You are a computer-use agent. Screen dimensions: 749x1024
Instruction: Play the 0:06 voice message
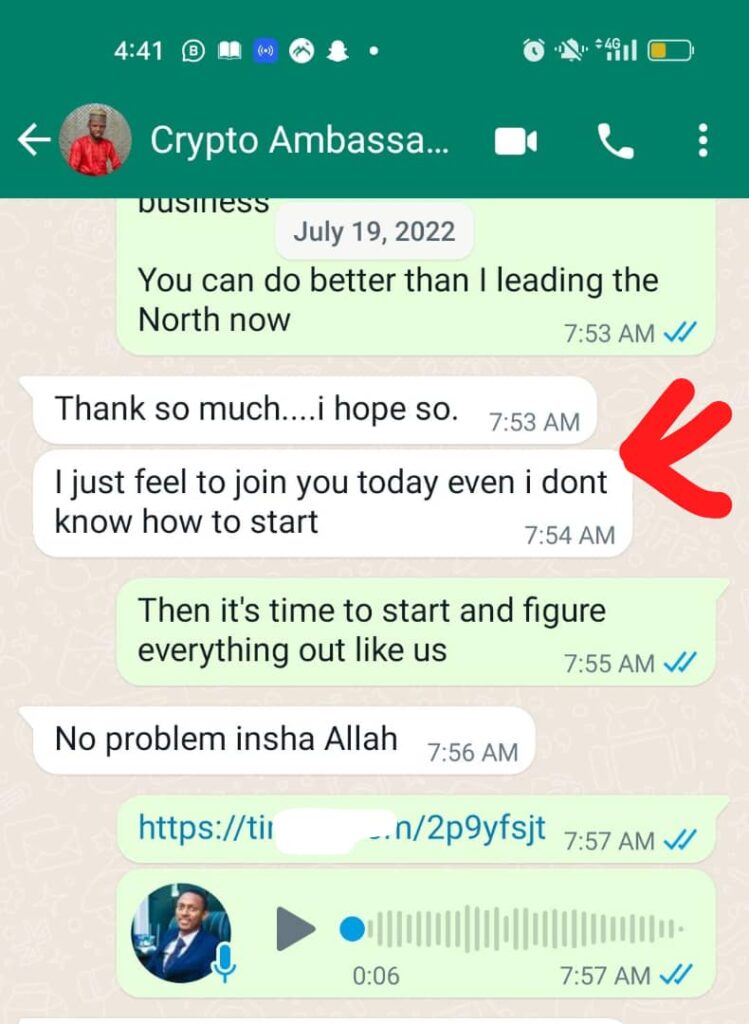(296, 930)
